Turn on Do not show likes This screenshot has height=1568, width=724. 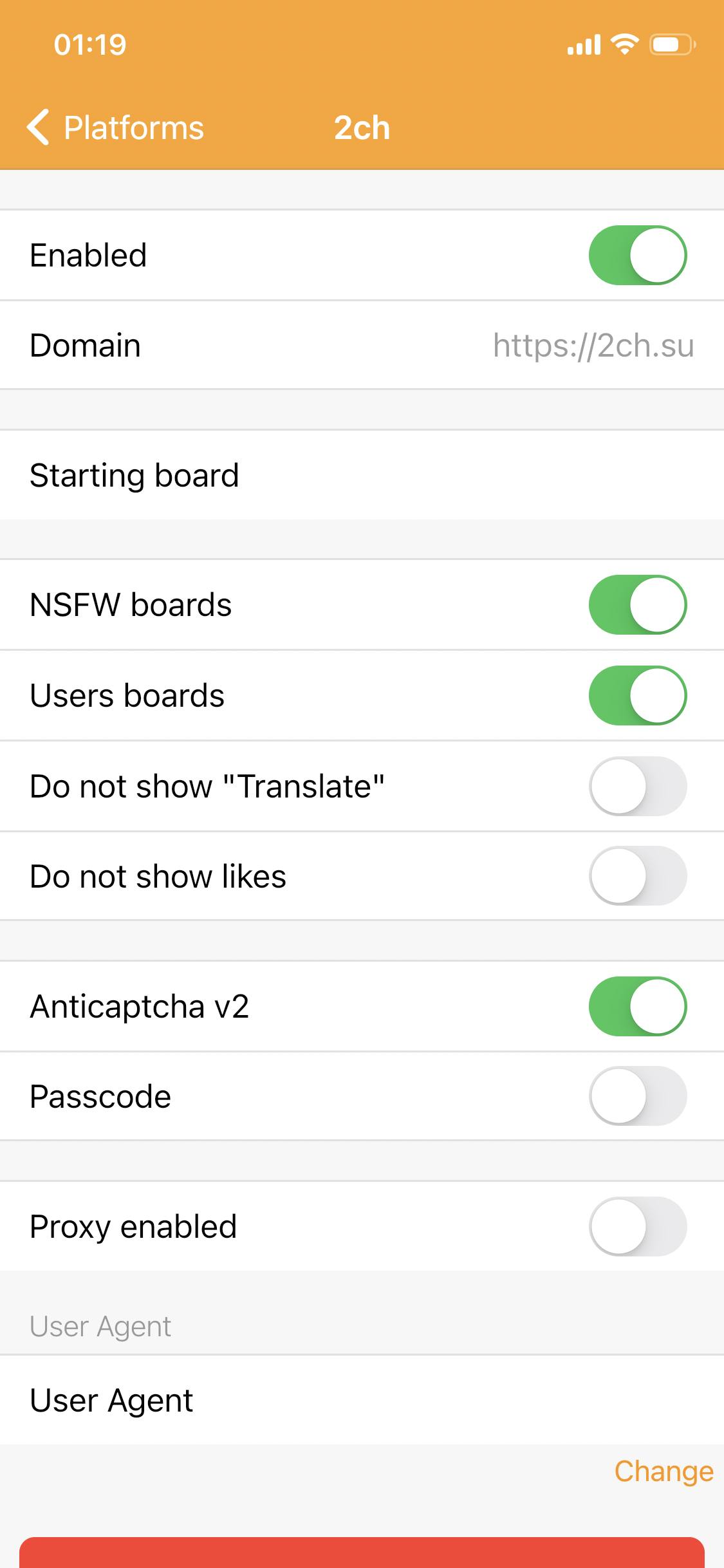(638, 876)
